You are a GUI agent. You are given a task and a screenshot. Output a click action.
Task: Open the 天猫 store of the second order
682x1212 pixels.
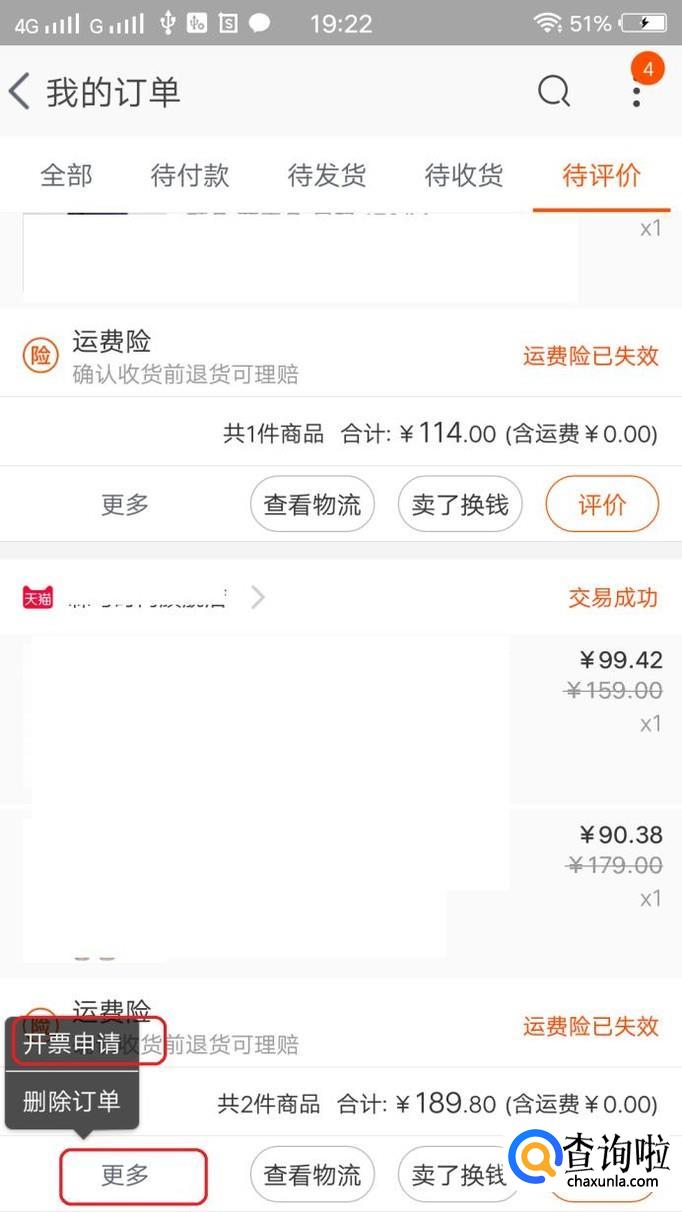coord(145,598)
